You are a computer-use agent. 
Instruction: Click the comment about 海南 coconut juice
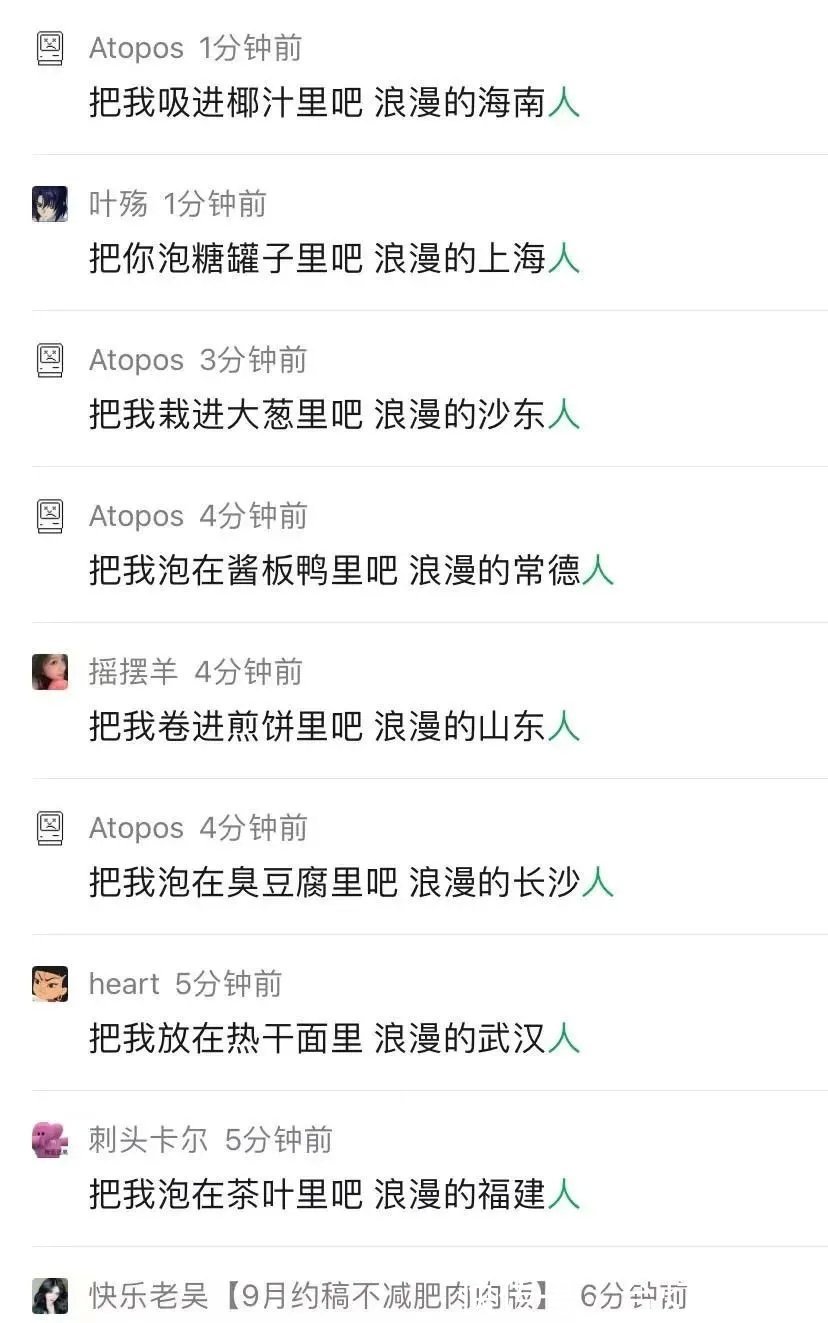[330, 103]
